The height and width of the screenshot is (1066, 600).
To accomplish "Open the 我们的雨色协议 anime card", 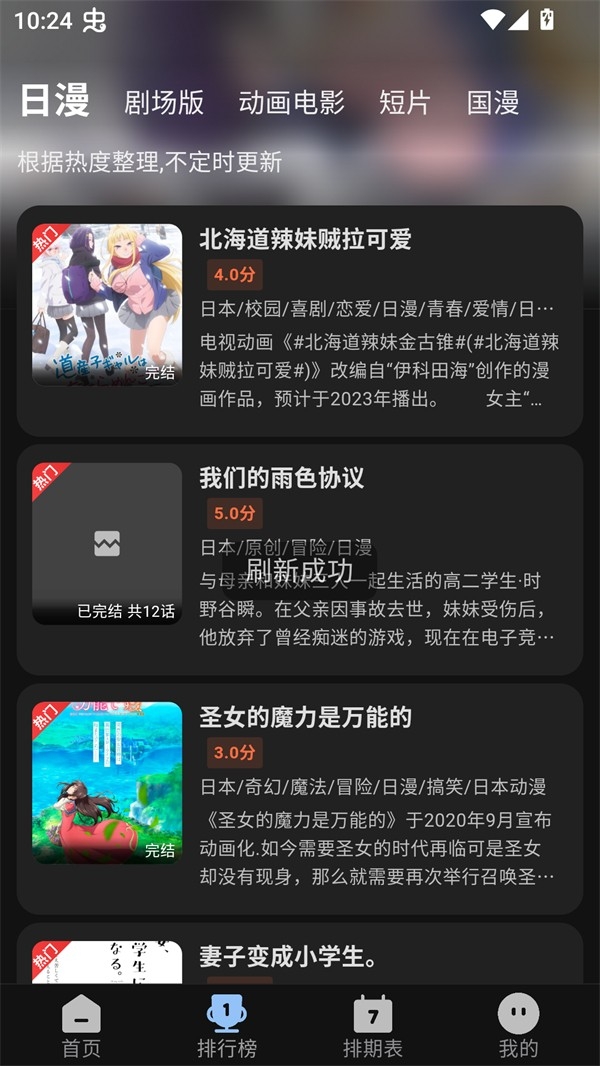I will click(x=300, y=560).
